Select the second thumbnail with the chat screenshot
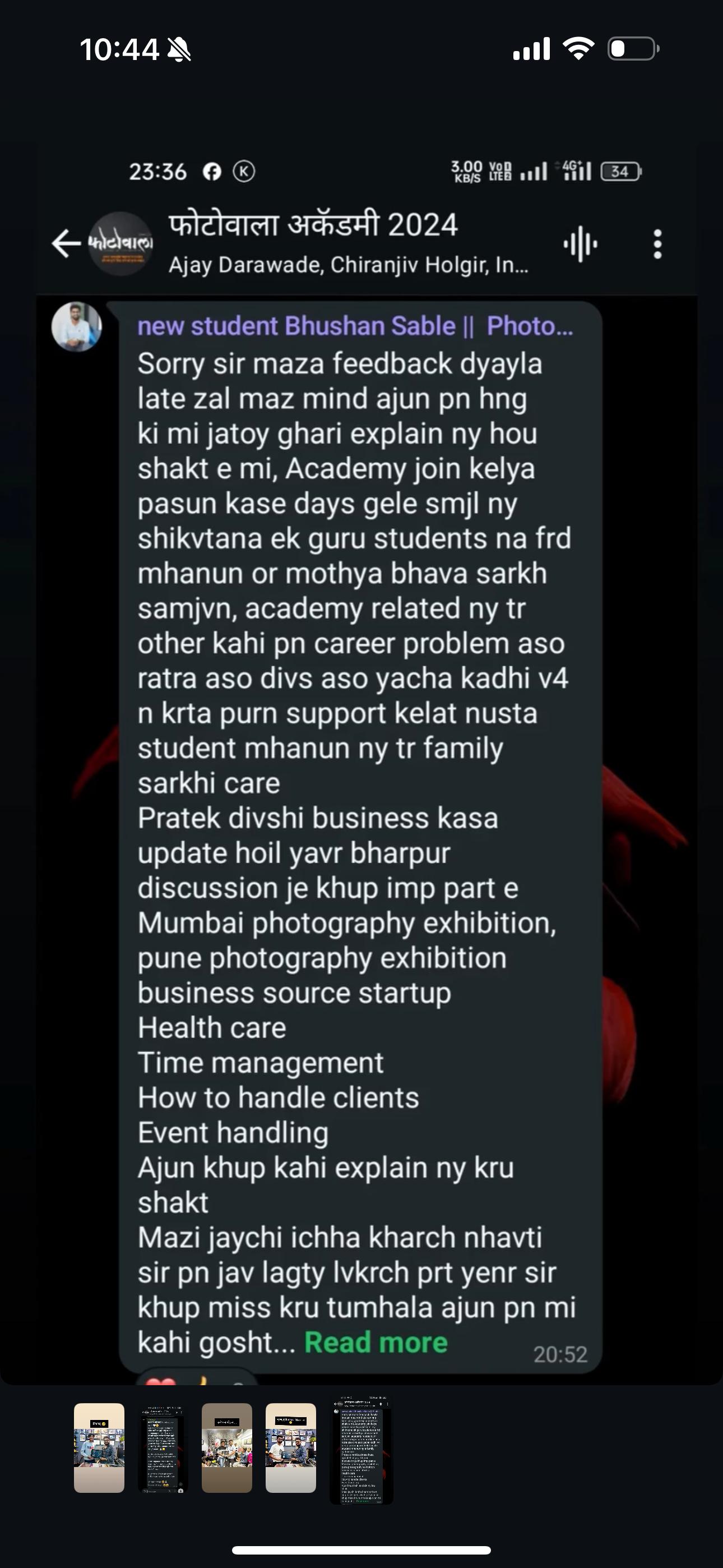The width and height of the screenshot is (723, 1568). [163, 1448]
